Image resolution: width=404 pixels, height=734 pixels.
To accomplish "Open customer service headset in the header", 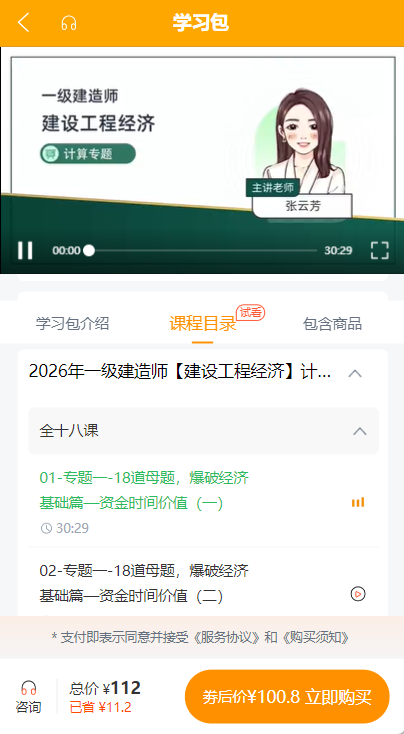I will pyautogui.click(x=69, y=23).
